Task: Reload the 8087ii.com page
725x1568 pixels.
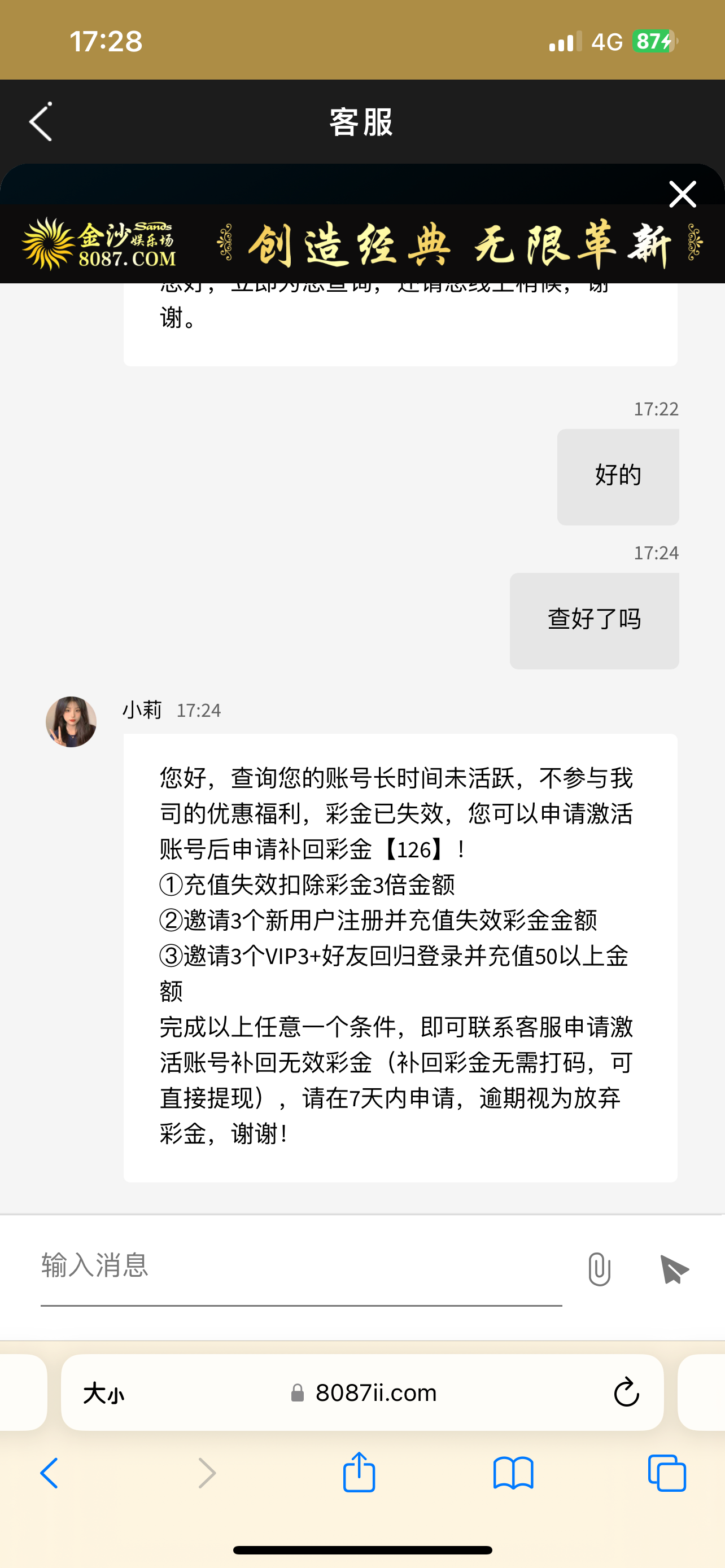Action: tap(626, 1392)
